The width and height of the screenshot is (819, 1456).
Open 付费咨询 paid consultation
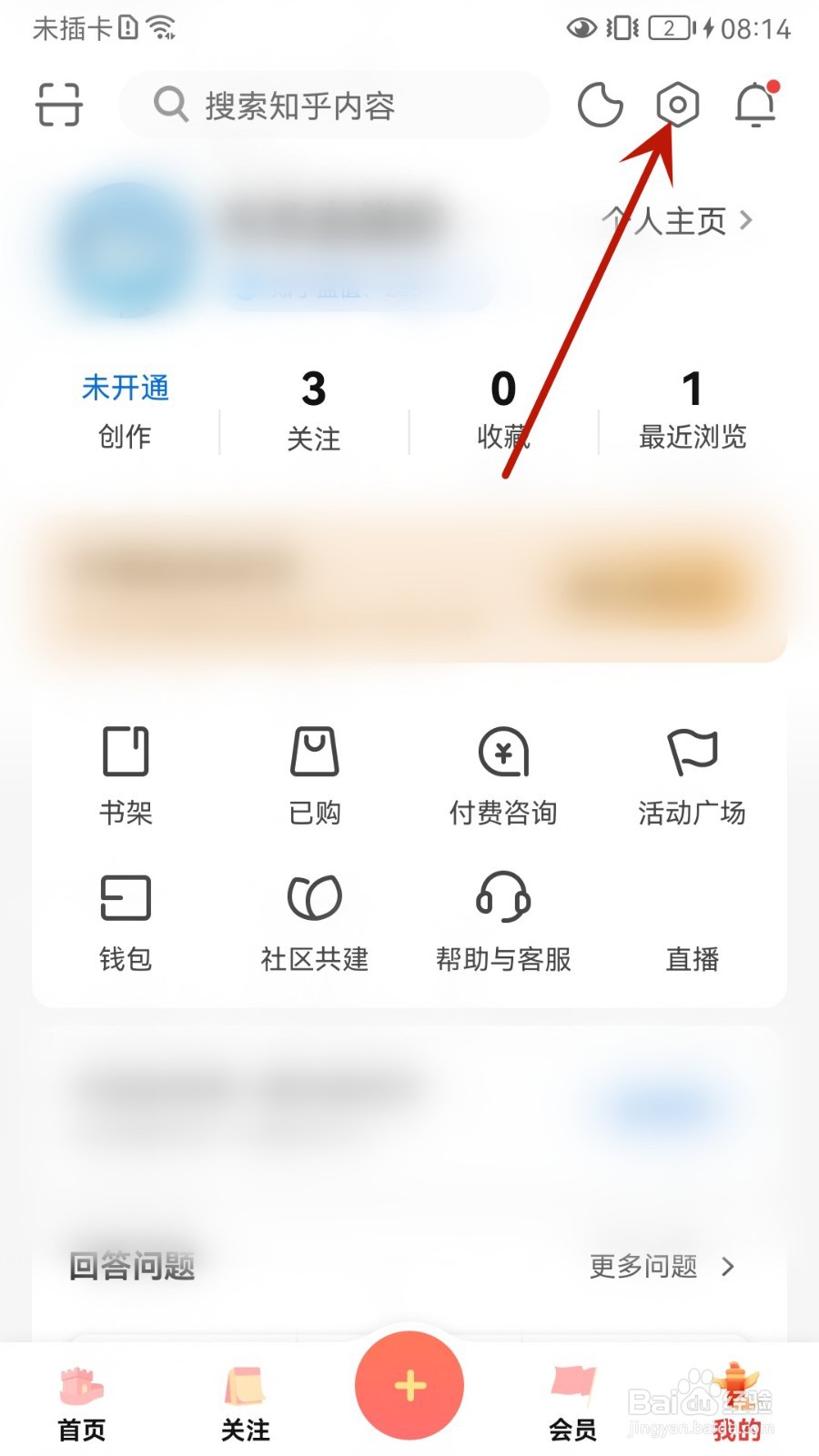point(503,773)
